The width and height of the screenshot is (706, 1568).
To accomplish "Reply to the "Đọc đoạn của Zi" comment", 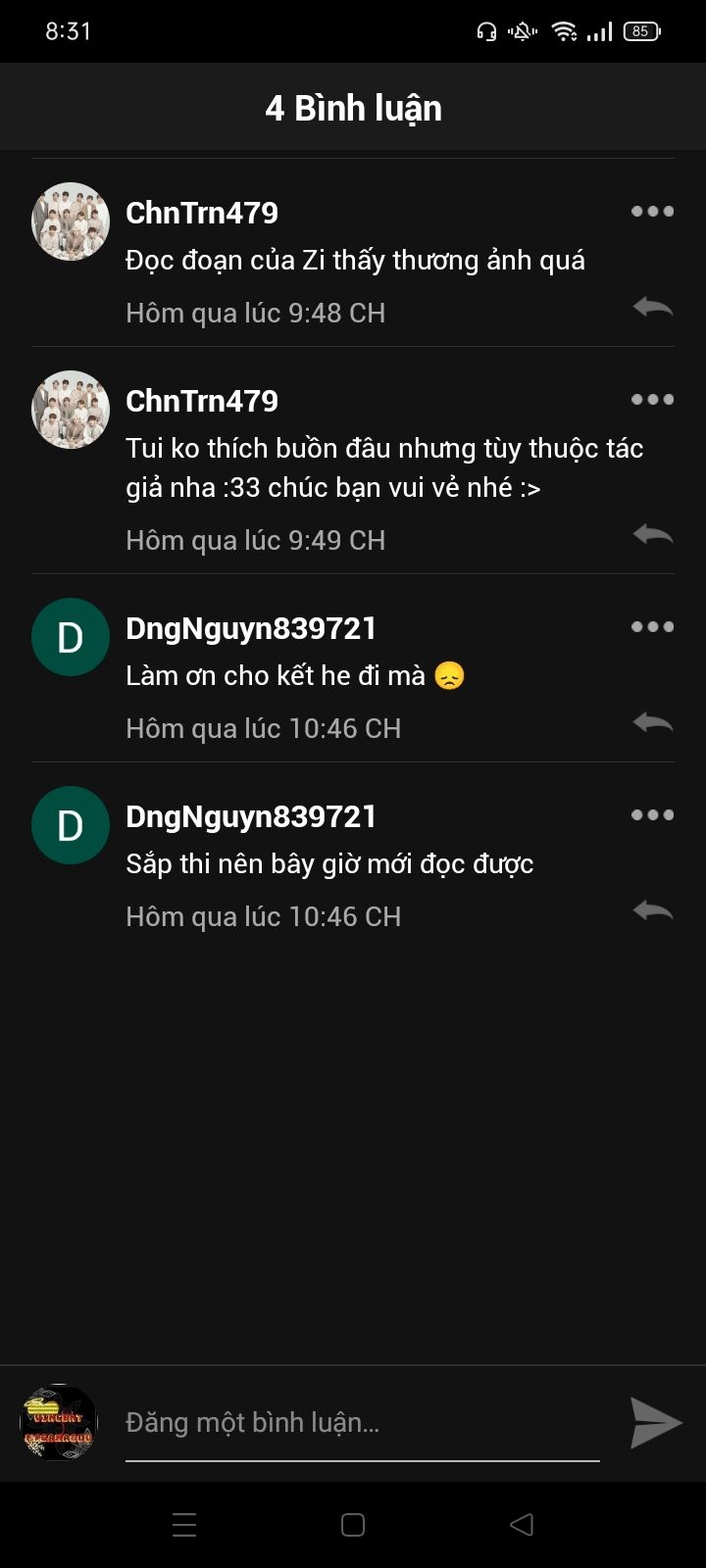I will [x=652, y=308].
